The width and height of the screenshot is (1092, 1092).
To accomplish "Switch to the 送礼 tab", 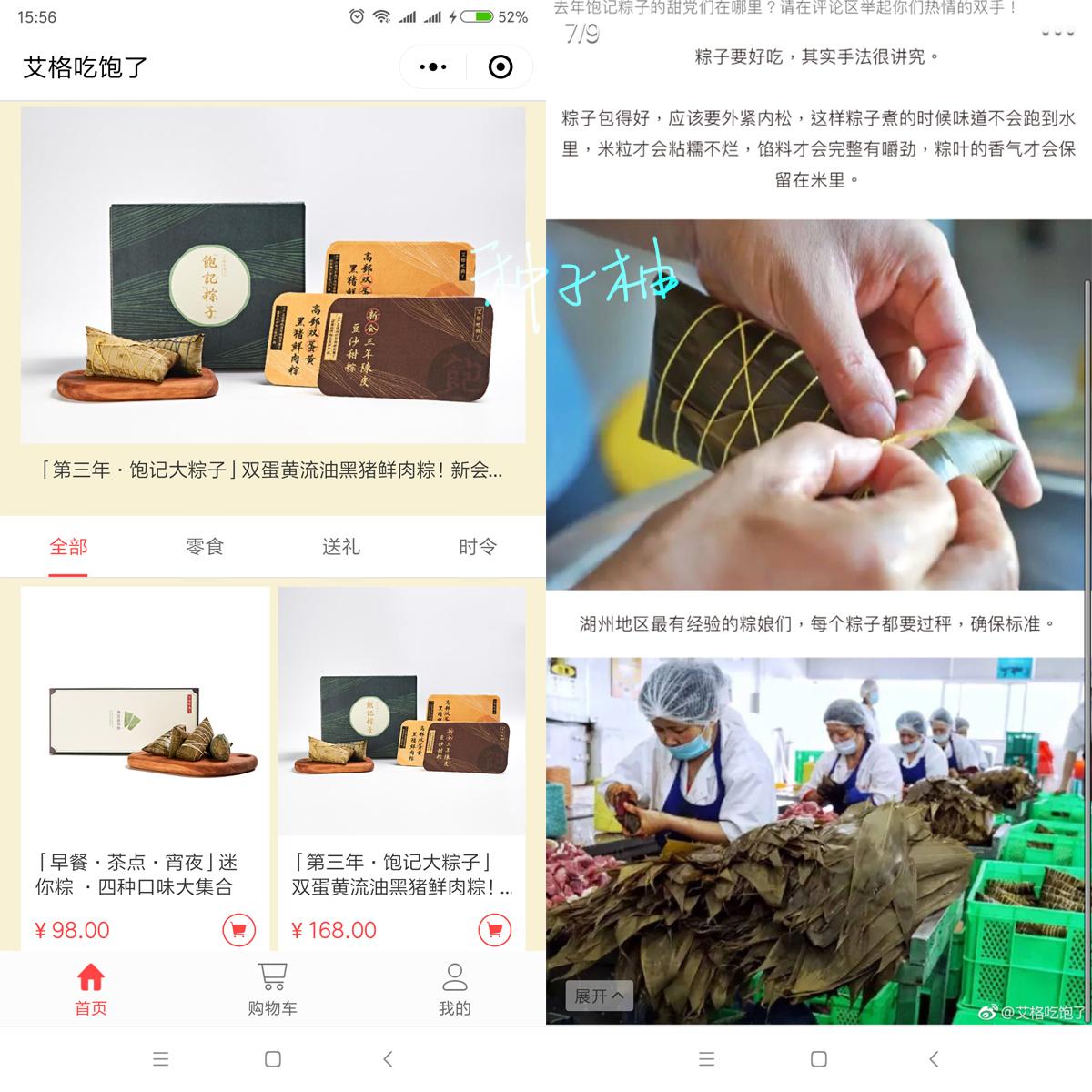I will click(x=341, y=547).
